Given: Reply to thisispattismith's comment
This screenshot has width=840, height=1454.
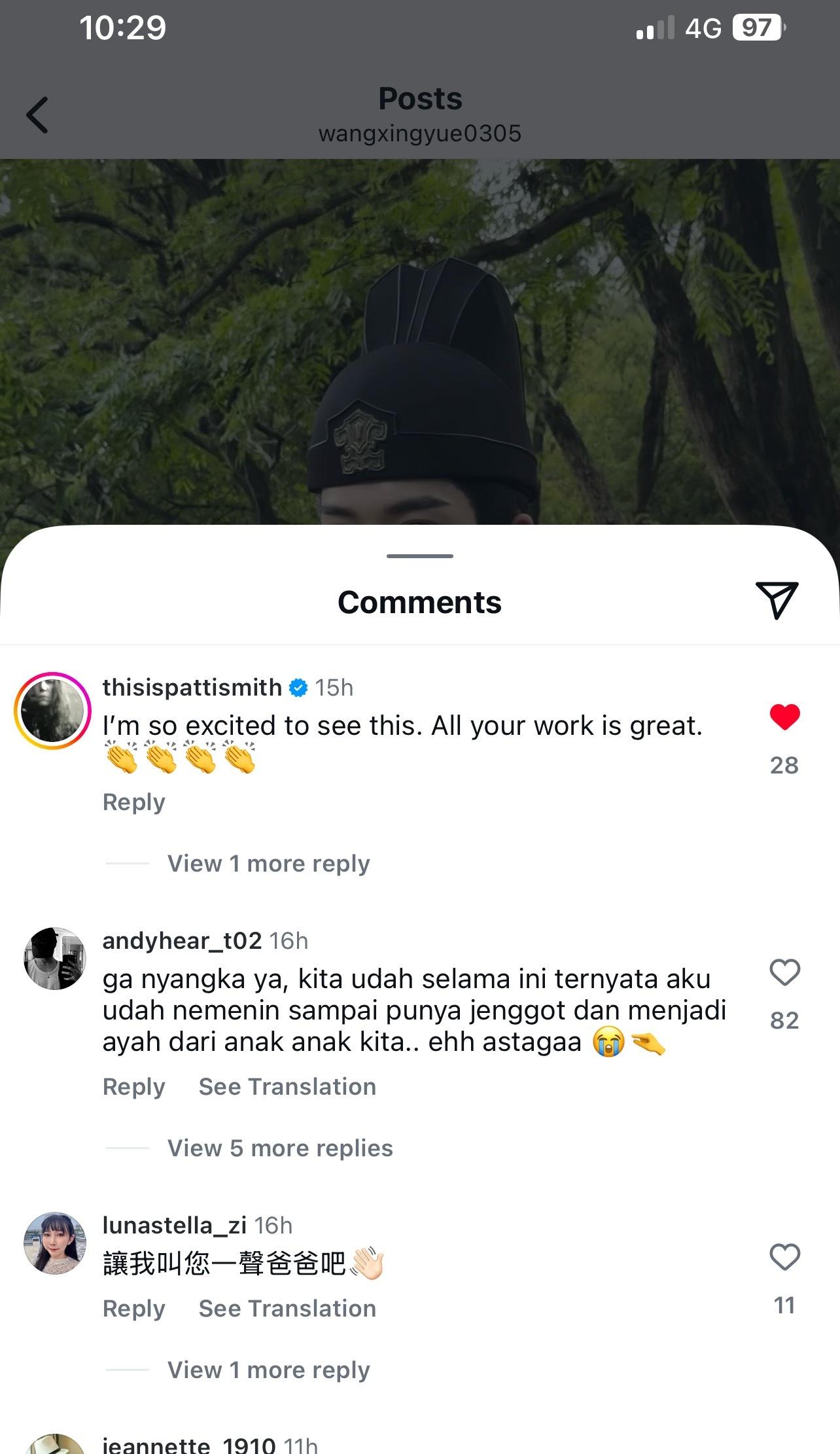Looking at the screenshot, I should (x=134, y=802).
